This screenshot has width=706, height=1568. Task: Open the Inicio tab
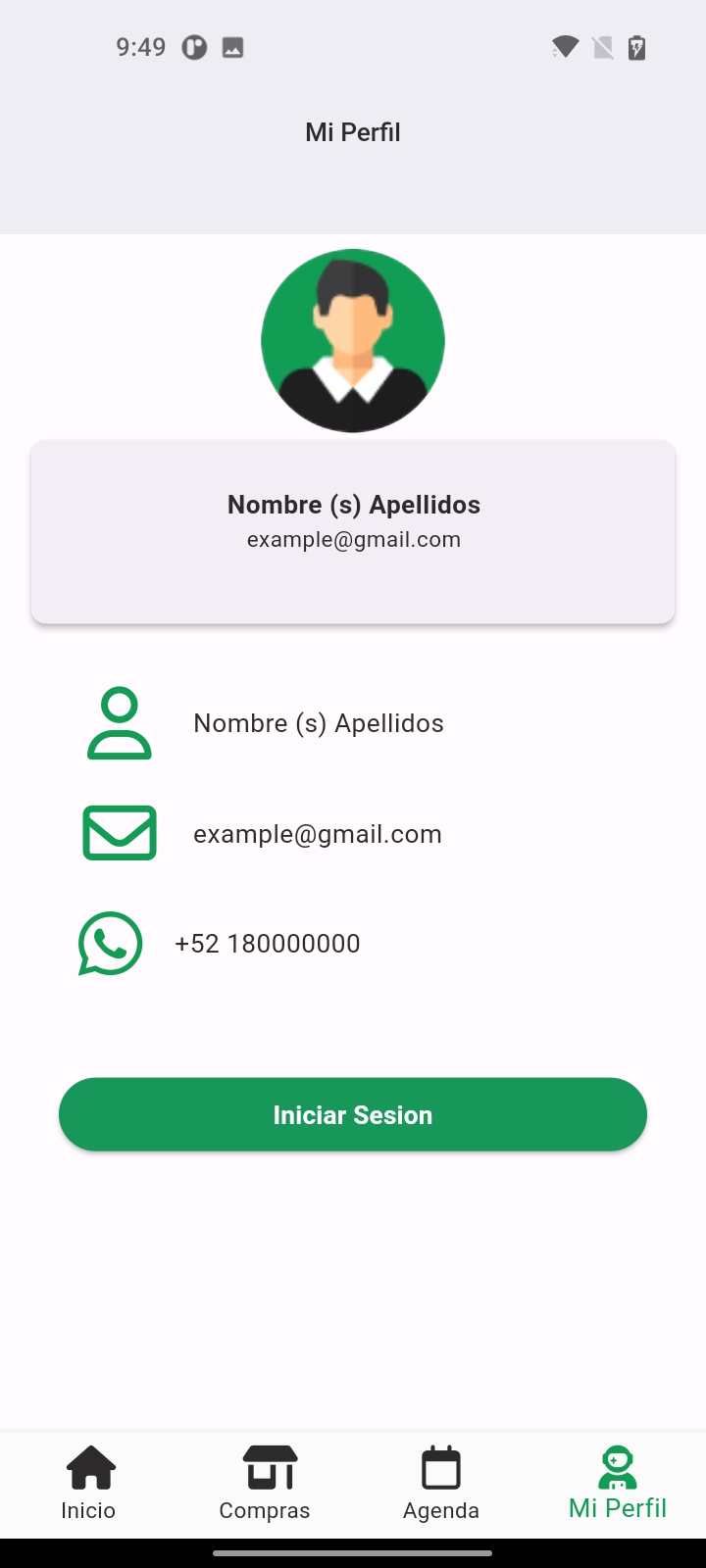point(88,1509)
